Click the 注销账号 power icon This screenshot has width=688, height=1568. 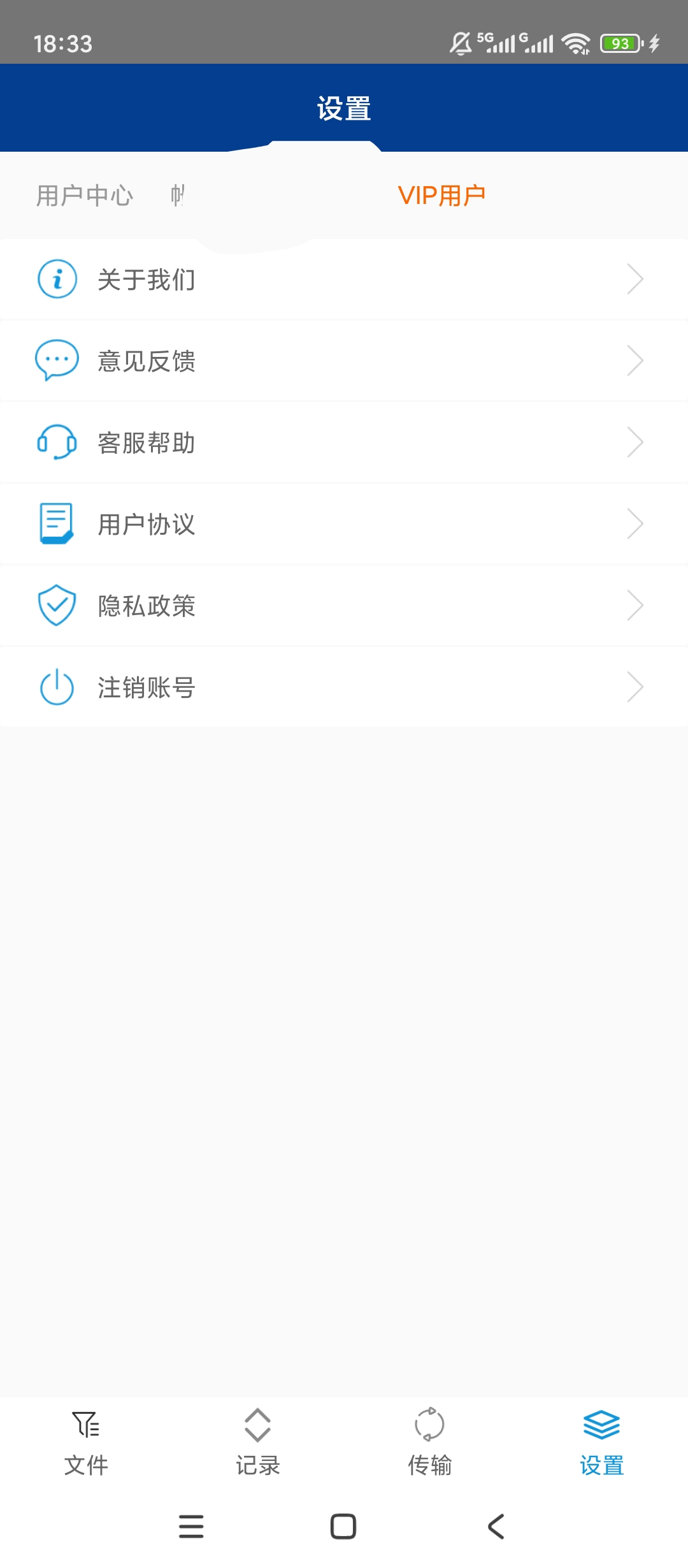tap(56, 686)
